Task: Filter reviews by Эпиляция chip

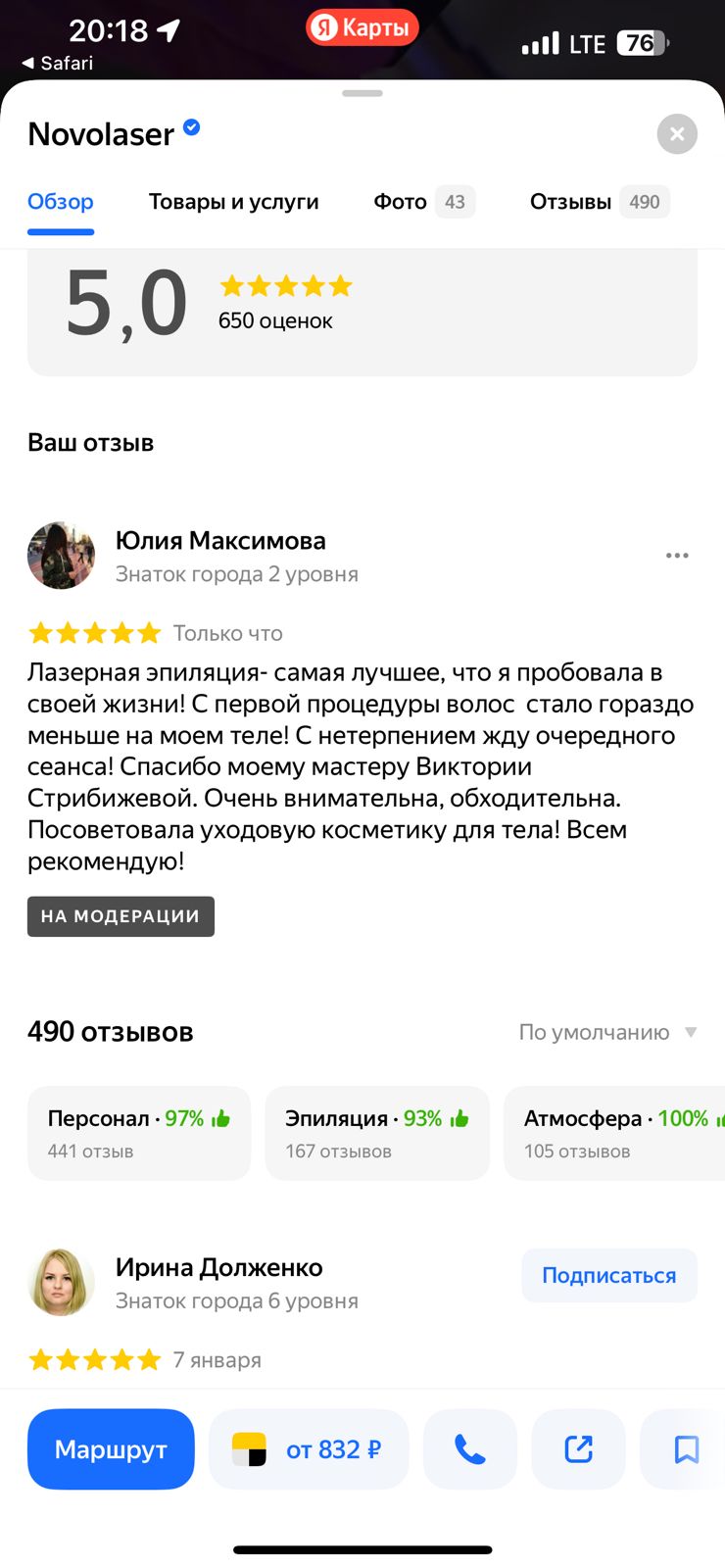Action: click(x=377, y=1133)
